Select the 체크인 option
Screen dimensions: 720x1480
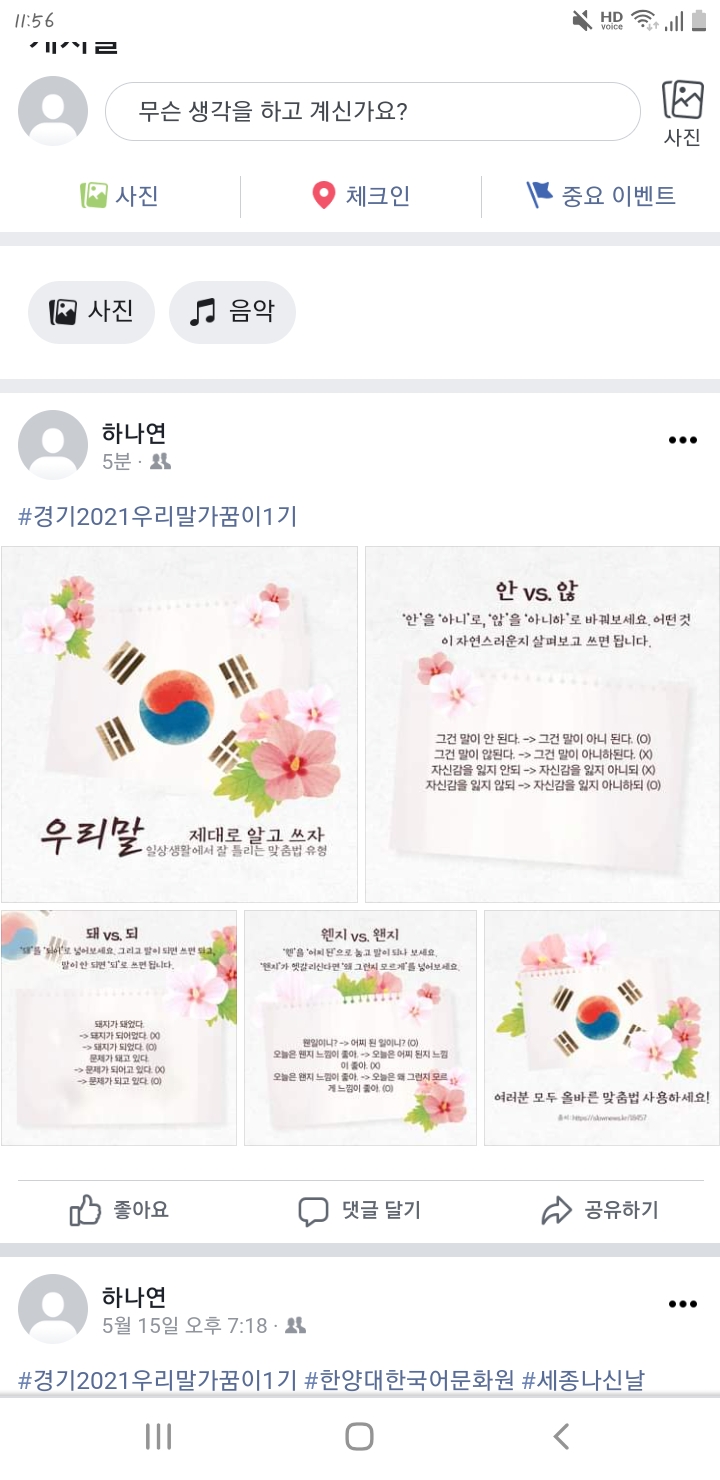(361, 196)
